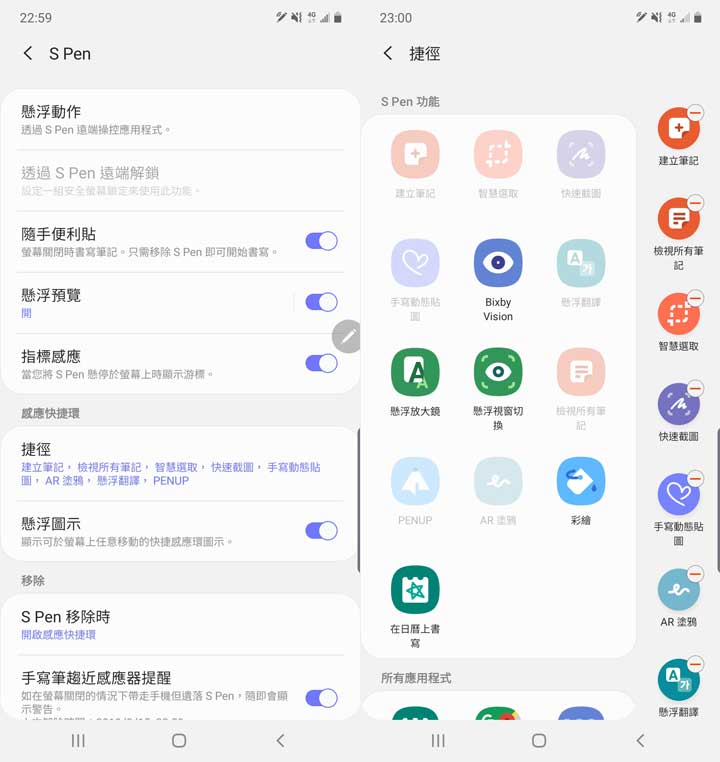The width and height of the screenshot is (720, 762).
Task: Tap the 快速截圖 shortcut icon
Action: click(581, 154)
